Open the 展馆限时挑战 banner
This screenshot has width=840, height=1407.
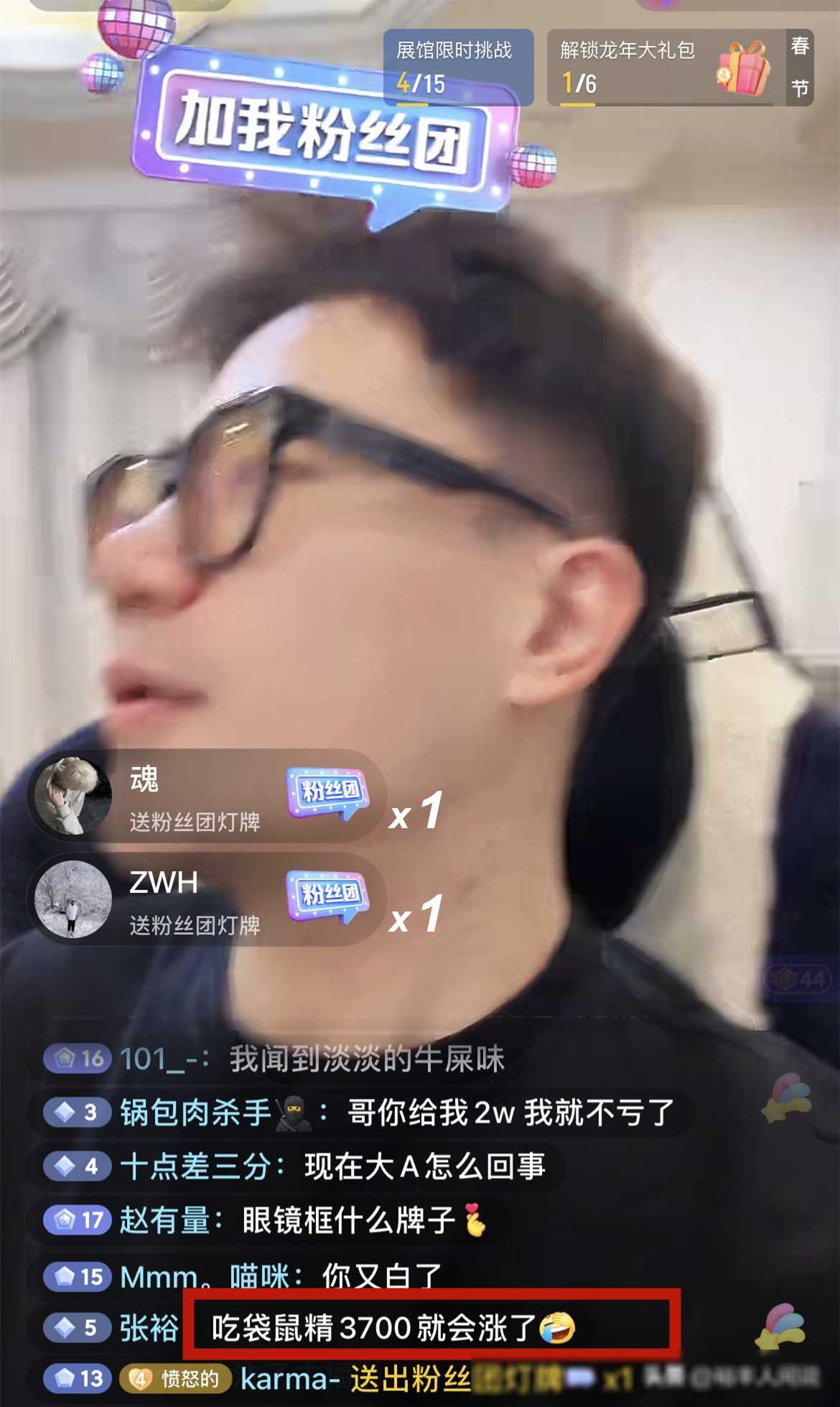[x=458, y=68]
